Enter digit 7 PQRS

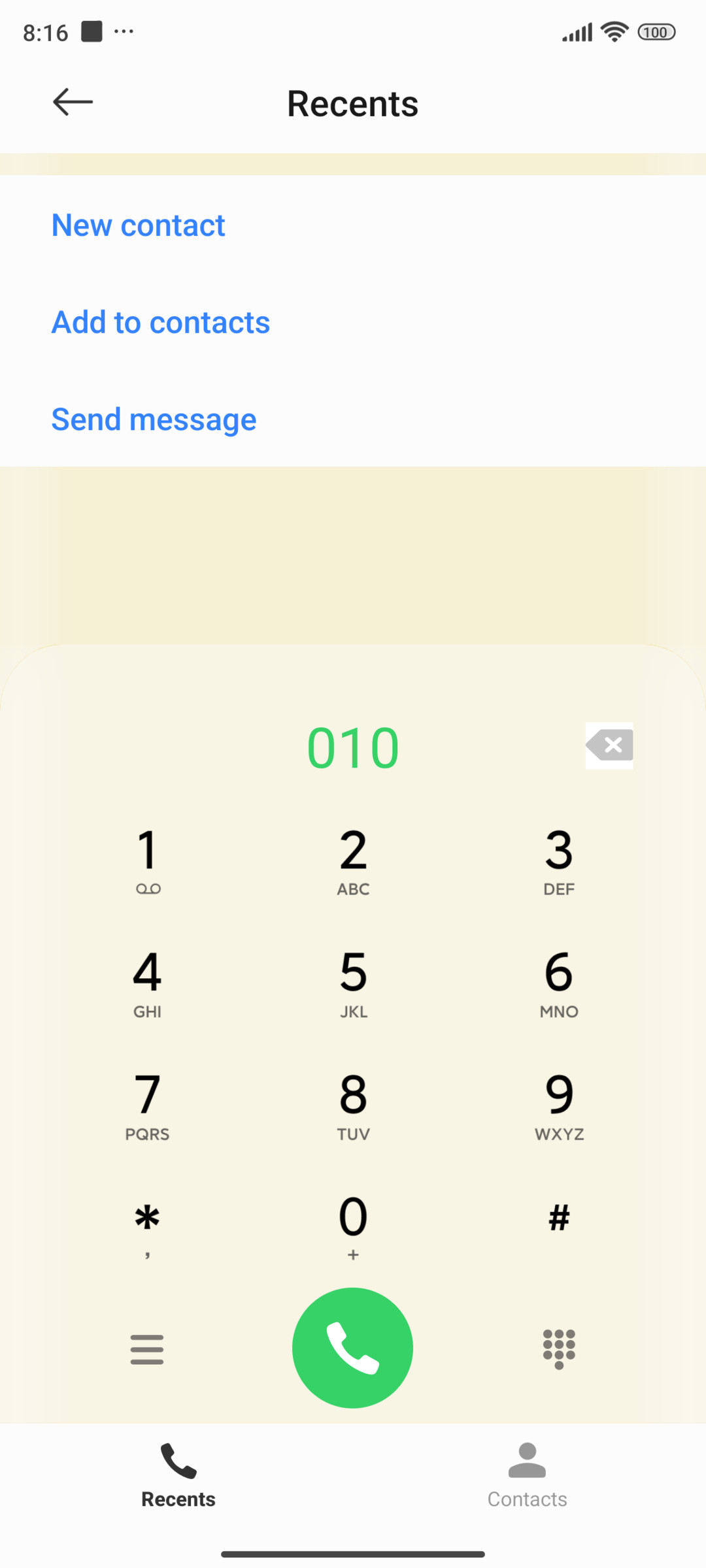[x=148, y=1106]
